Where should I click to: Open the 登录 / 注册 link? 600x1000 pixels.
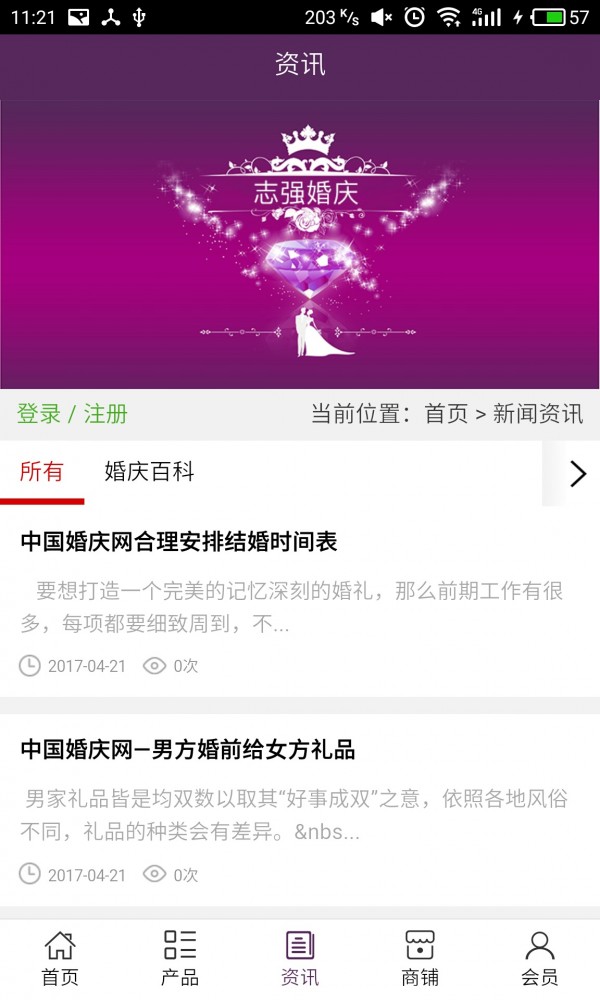click(72, 414)
